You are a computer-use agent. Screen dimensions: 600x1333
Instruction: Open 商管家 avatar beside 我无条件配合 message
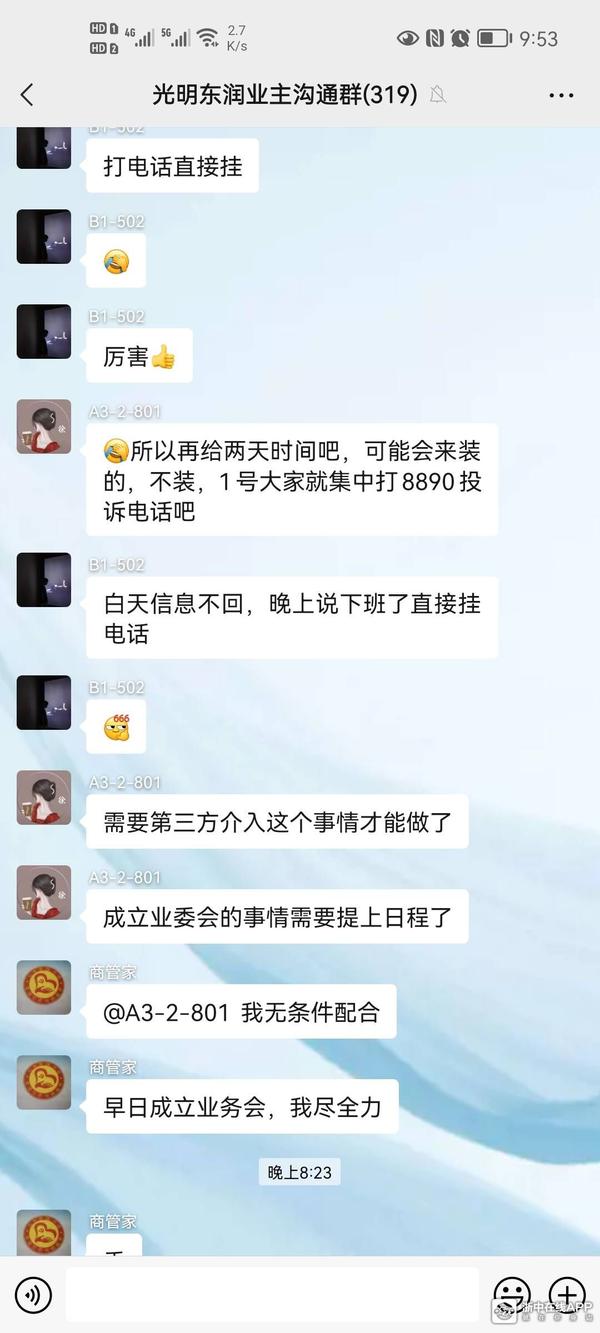point(44,988)
